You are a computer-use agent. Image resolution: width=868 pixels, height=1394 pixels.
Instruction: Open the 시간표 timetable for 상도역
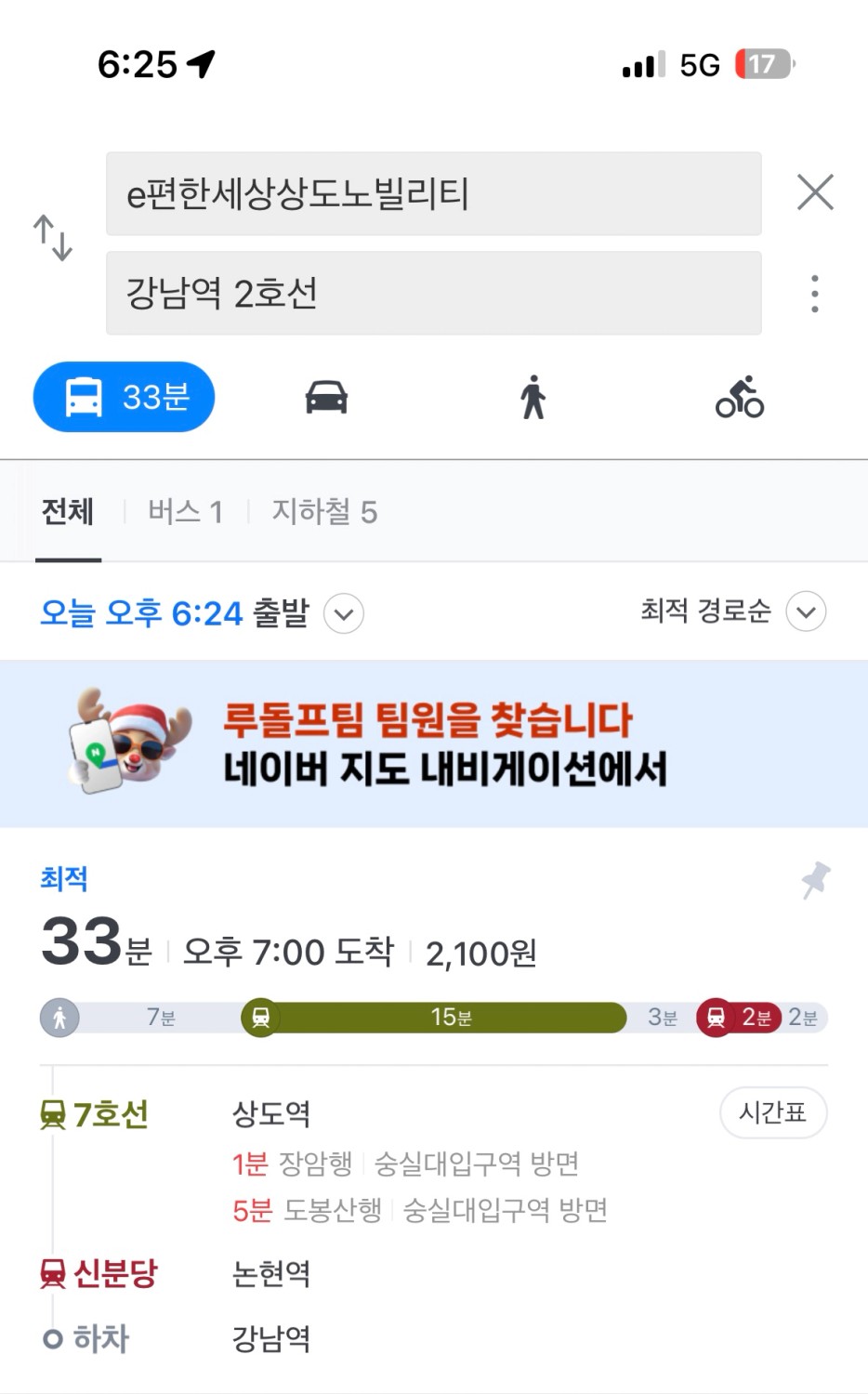(x=773, y=1112)
